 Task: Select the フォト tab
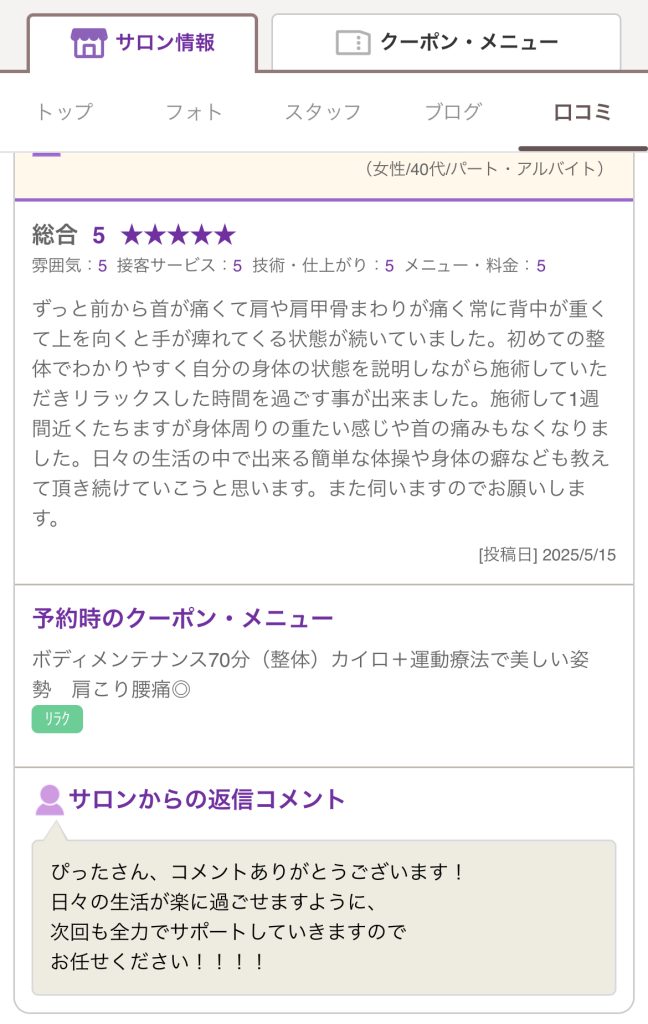click(194, 112)
